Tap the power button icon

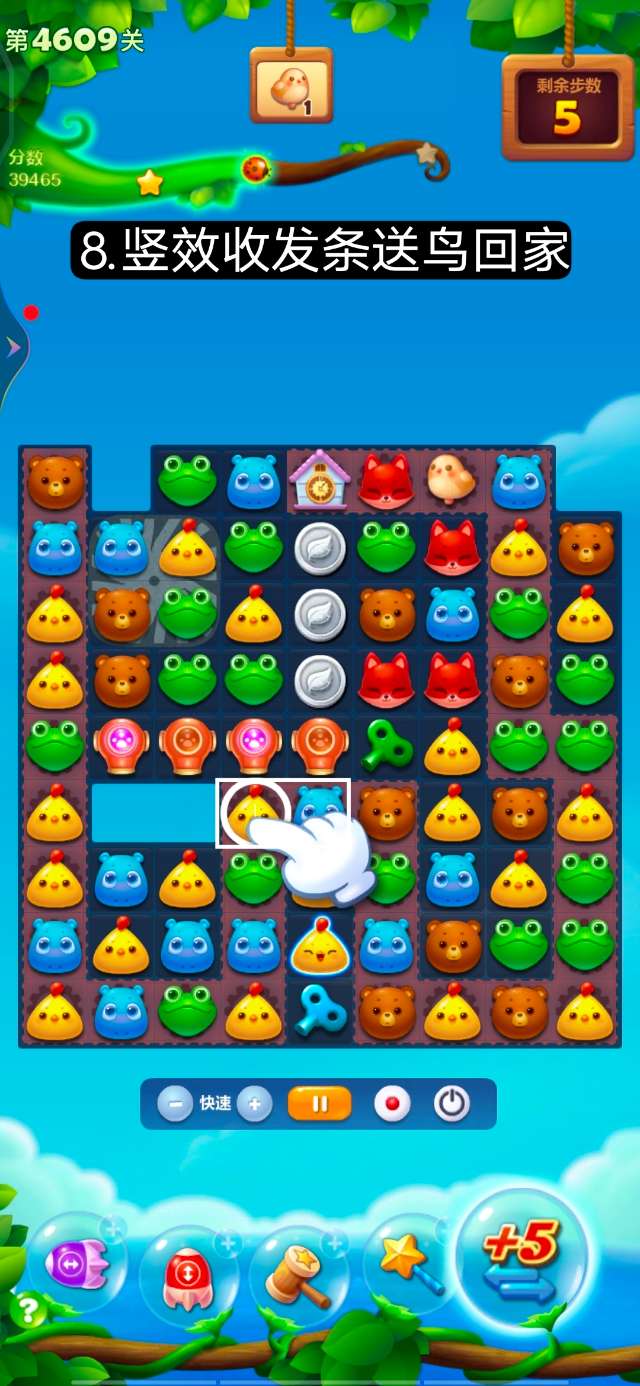pos(452,1104)
